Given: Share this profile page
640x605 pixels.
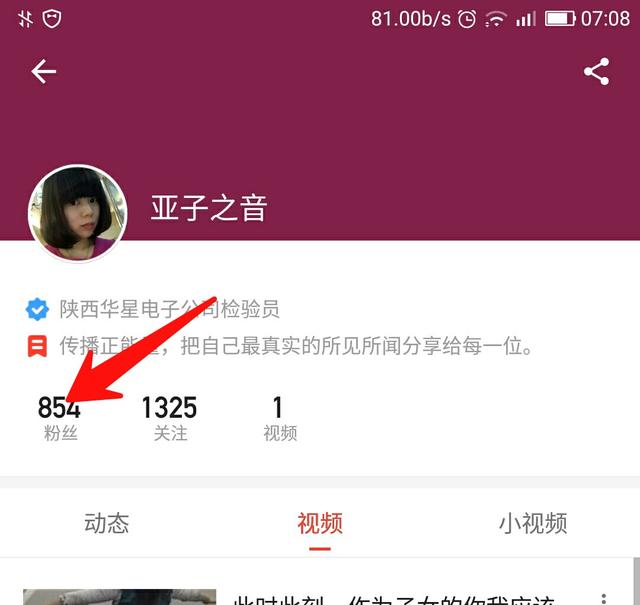Looking at the screenshot, I should [596, 71].
